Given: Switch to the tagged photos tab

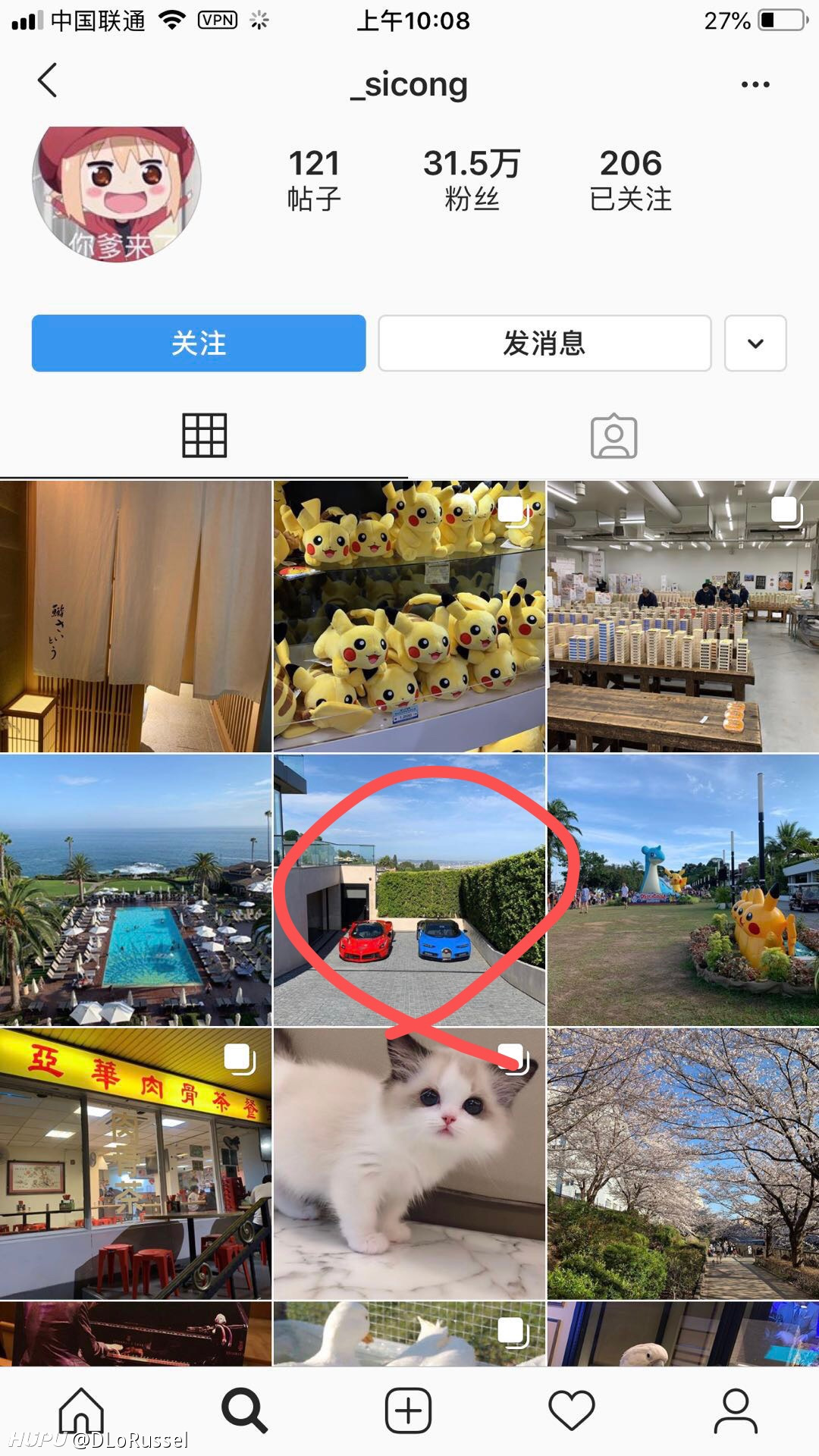Looking at the screenshot, I should [x=613, y=435].
